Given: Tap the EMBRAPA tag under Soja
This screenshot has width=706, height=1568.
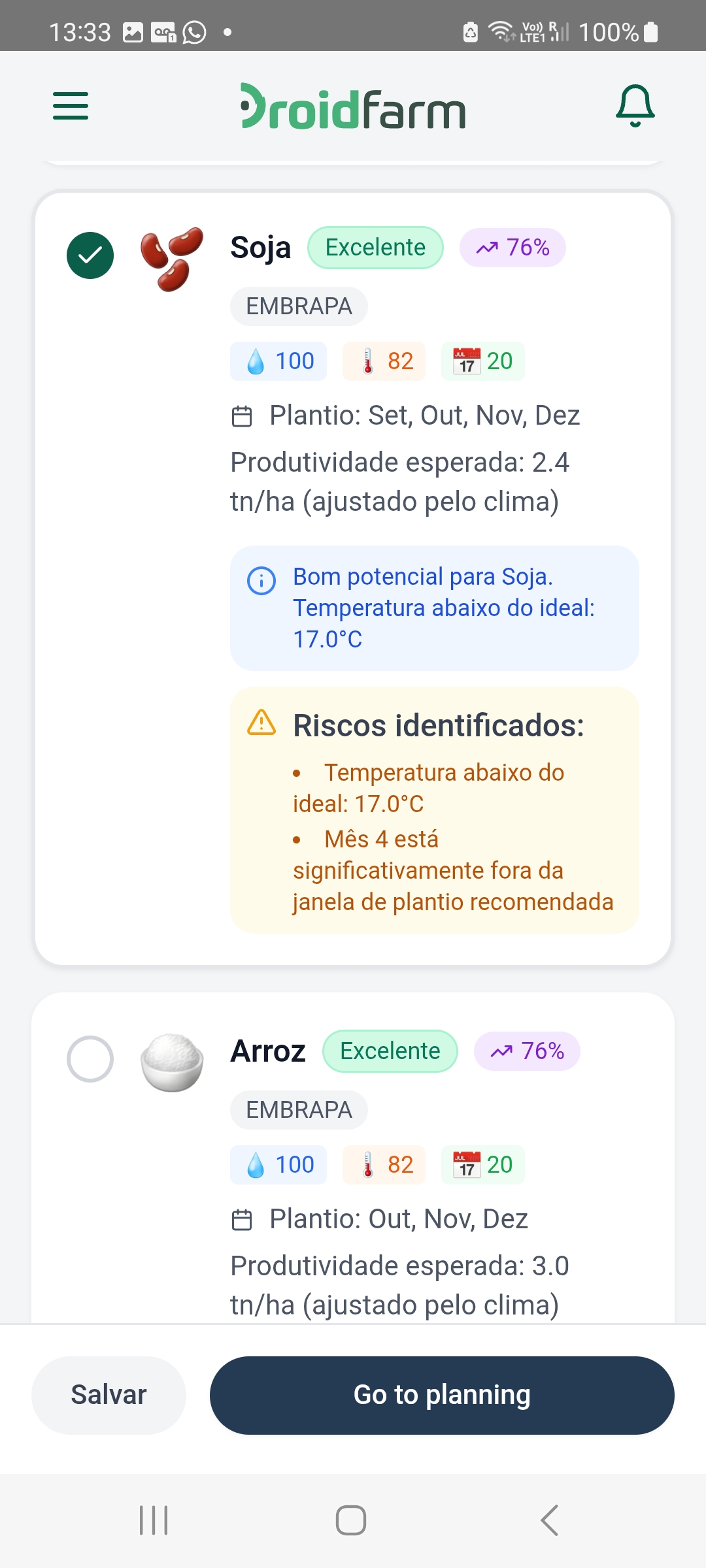Looking at the screenshot, I should coord(299,306).
